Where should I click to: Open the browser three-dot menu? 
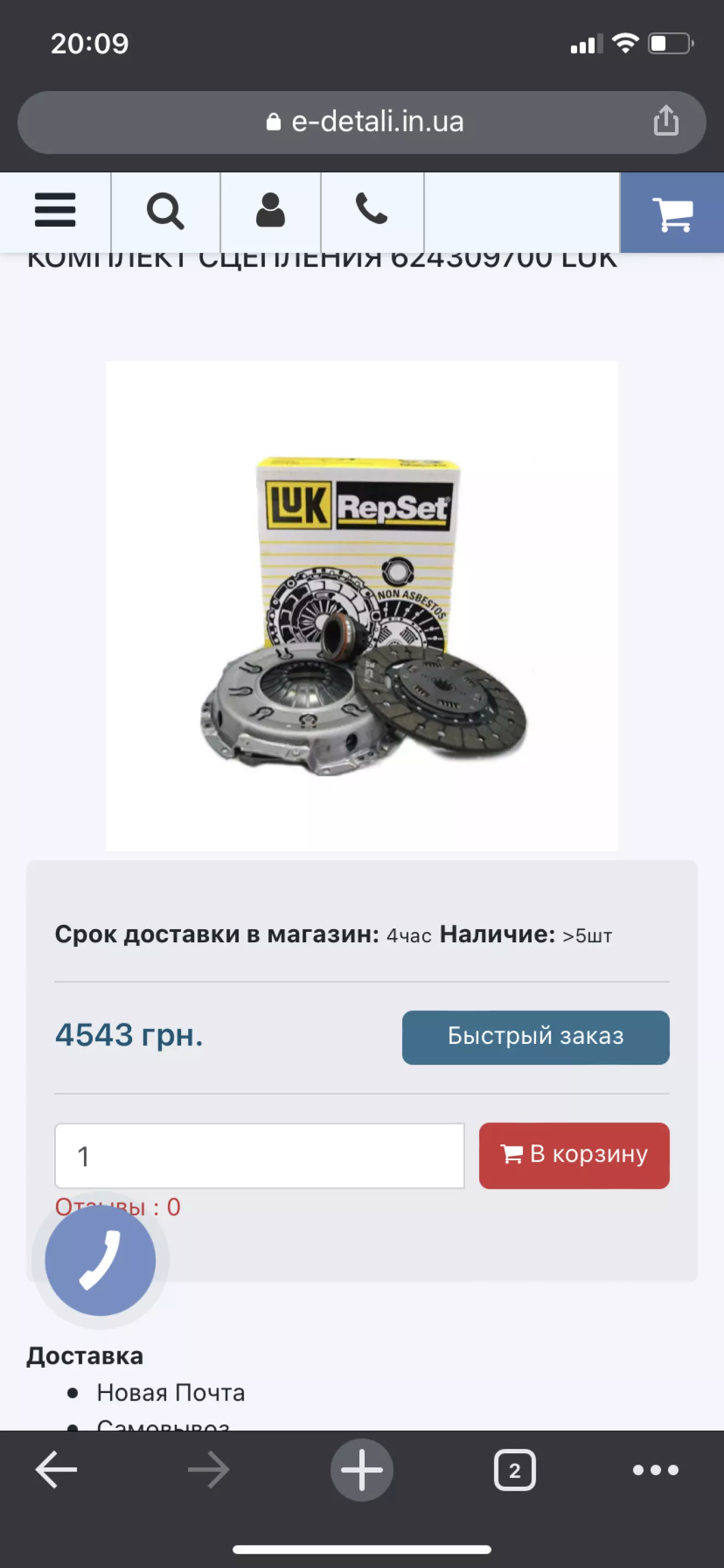pyautogui.click(x=655, y=1470)
